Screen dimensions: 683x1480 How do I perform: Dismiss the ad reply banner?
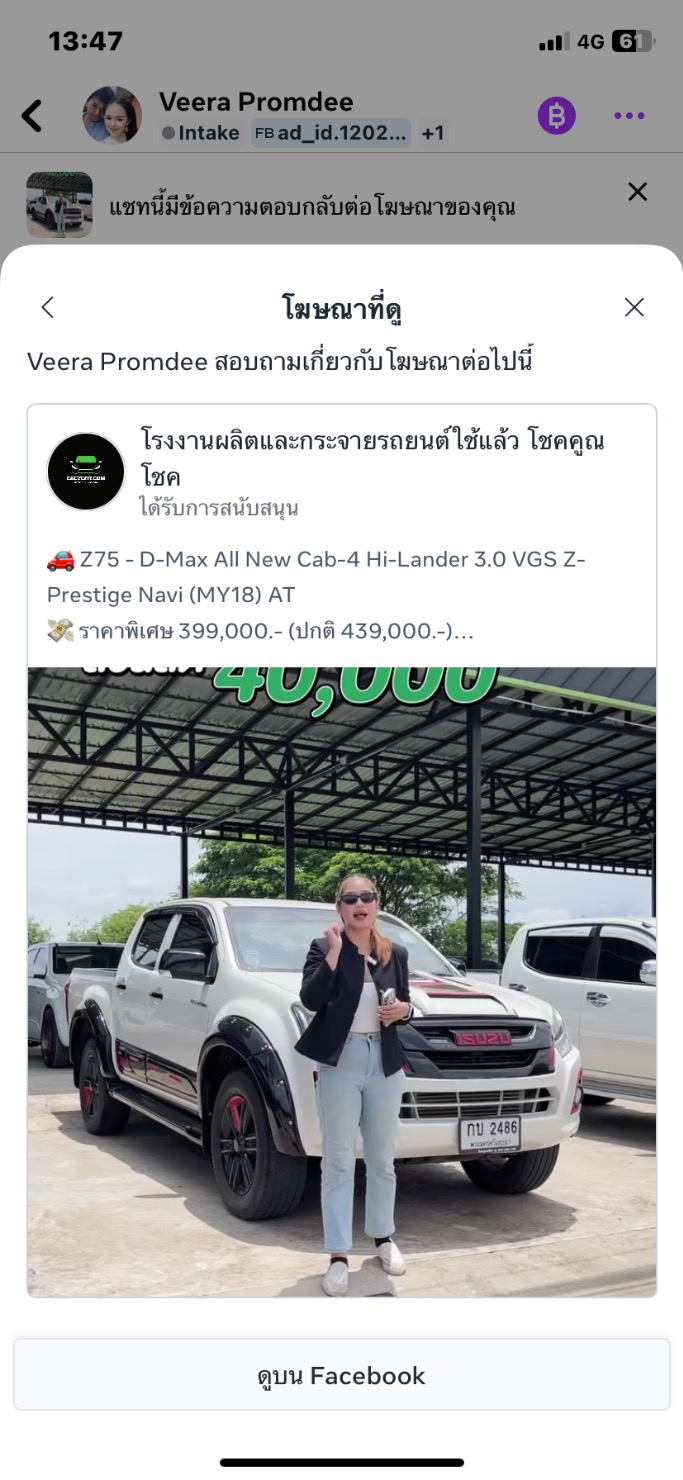tap(637, 192)
